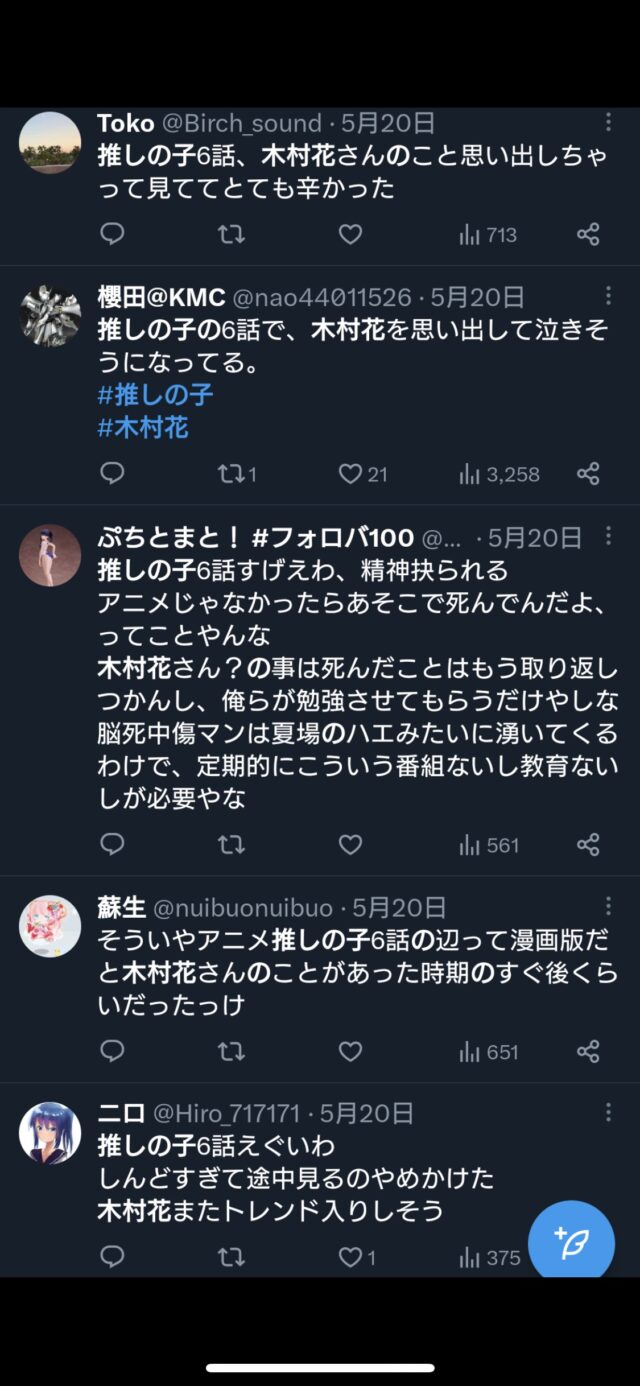Open 櫻田@KMC's profile avatar

(50, 316)
